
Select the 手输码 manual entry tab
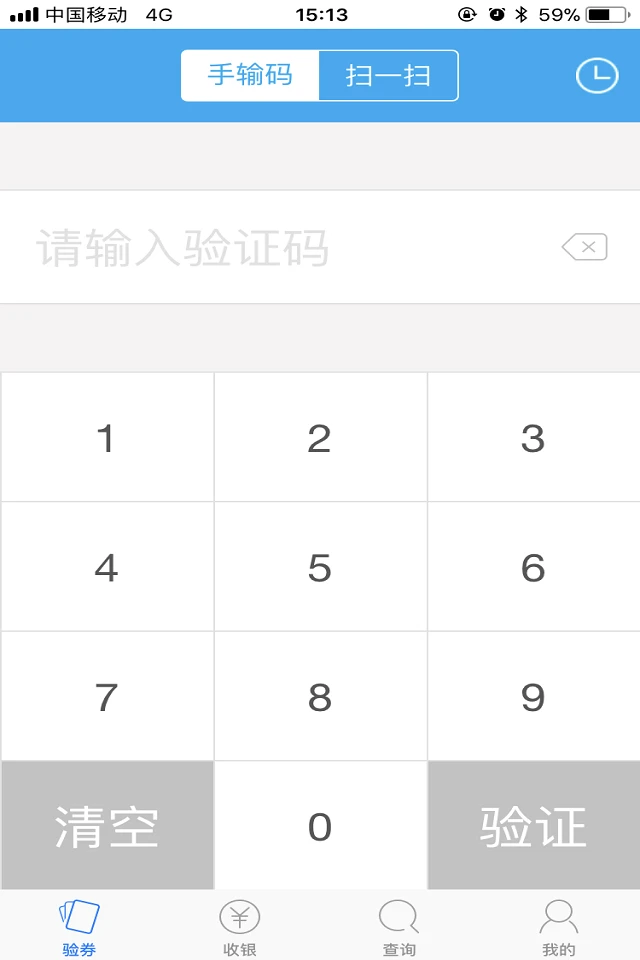(250, 76)
